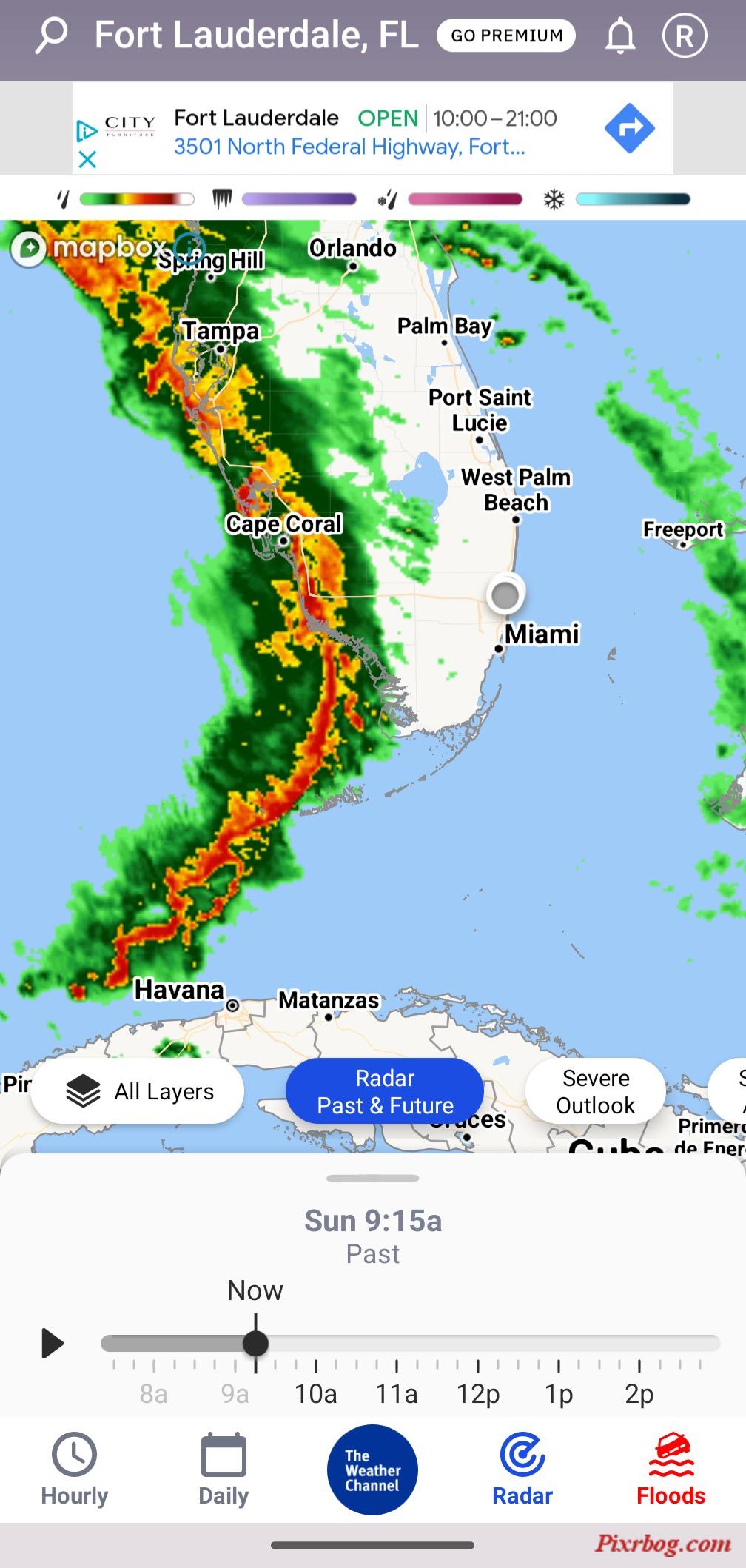
Task: Open Mapbox info icon
Action: click(189, 248)
